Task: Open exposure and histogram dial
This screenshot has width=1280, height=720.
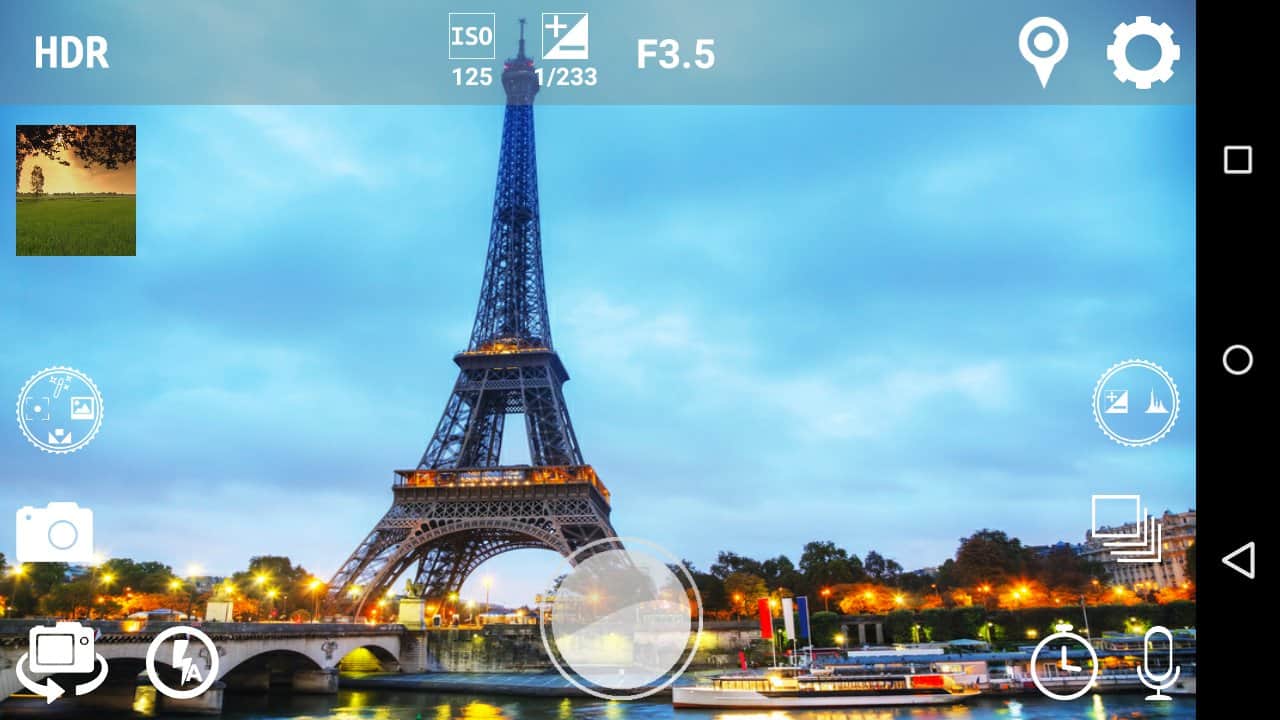Action: pos(1135,403)
